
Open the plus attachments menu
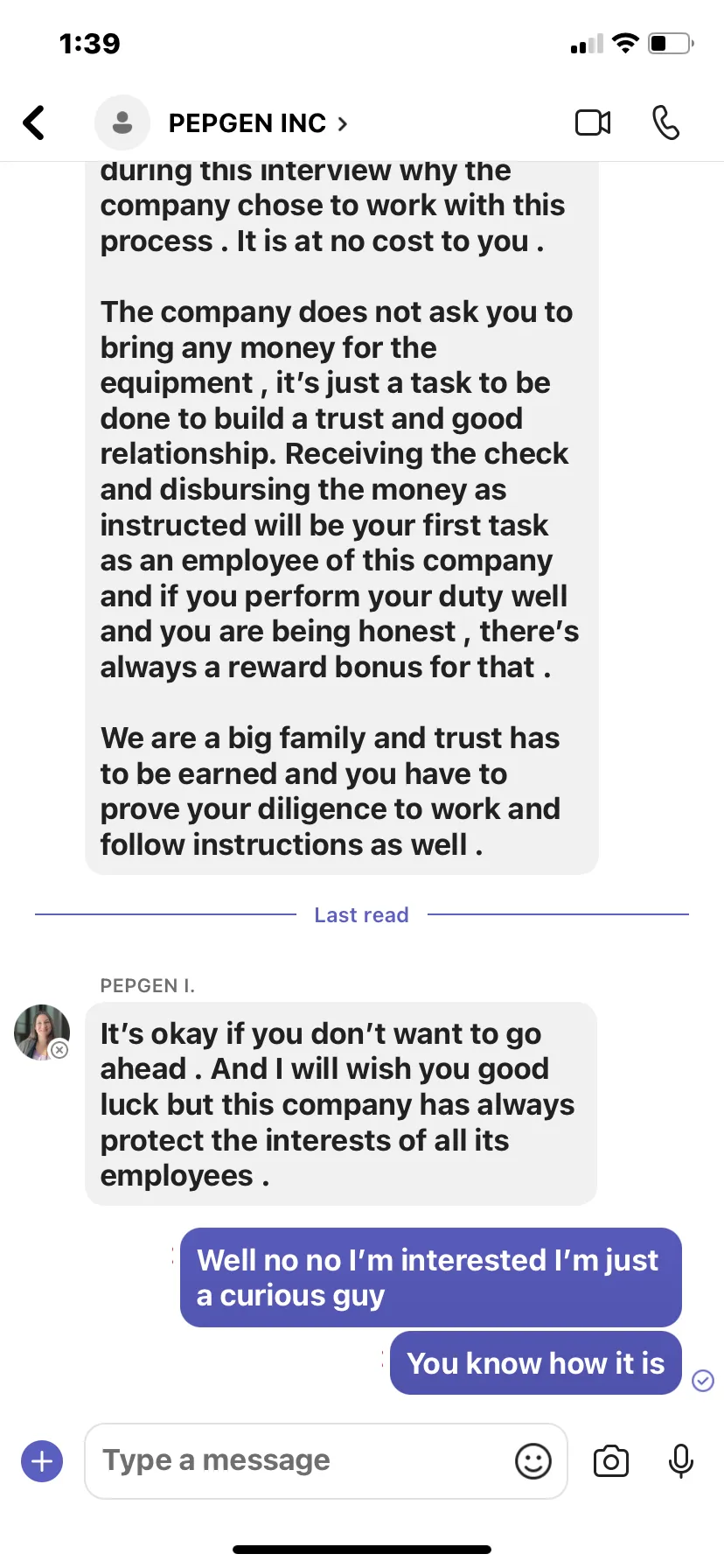click(x=42, y=1461)
